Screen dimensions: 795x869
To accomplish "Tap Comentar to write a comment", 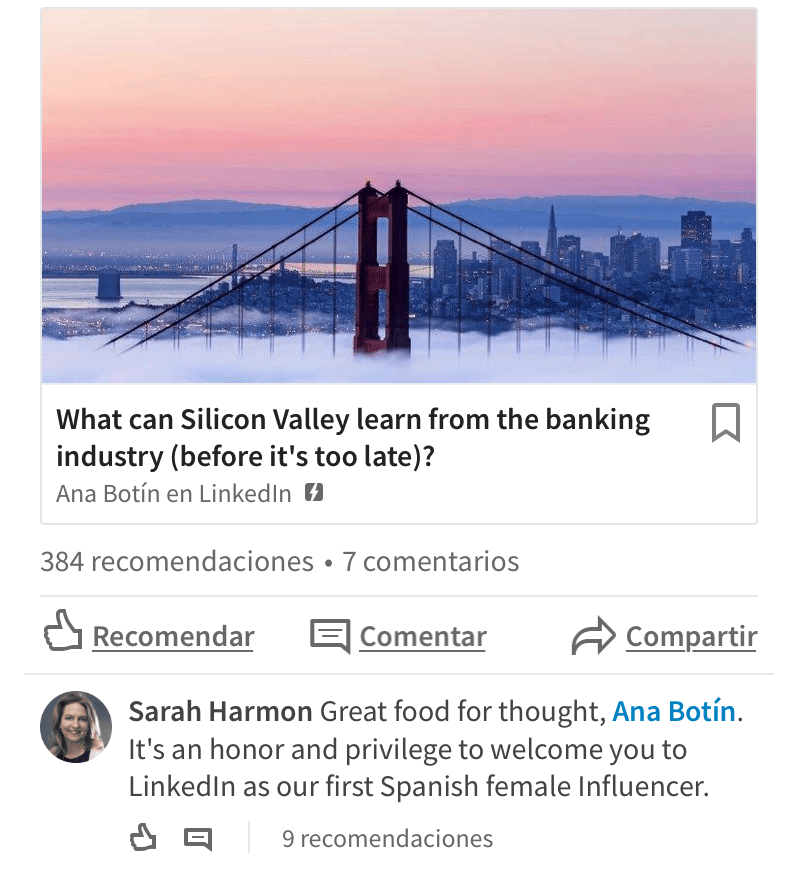I will tap(398, 636).
